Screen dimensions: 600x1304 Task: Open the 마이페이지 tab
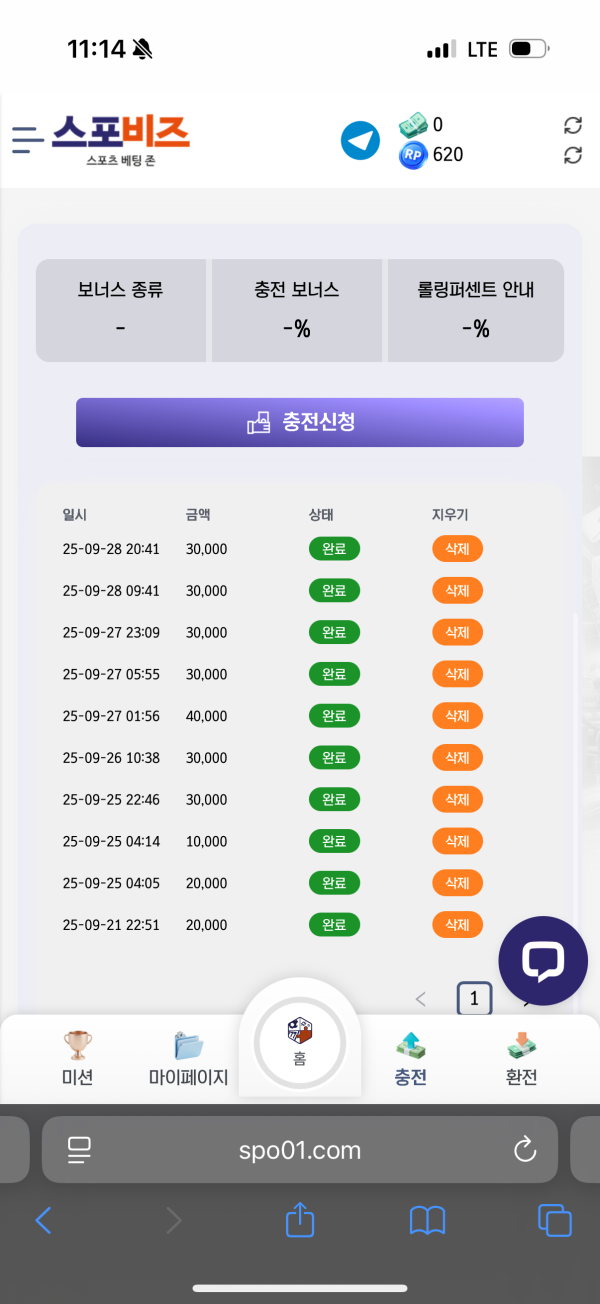coord(188,1058)
